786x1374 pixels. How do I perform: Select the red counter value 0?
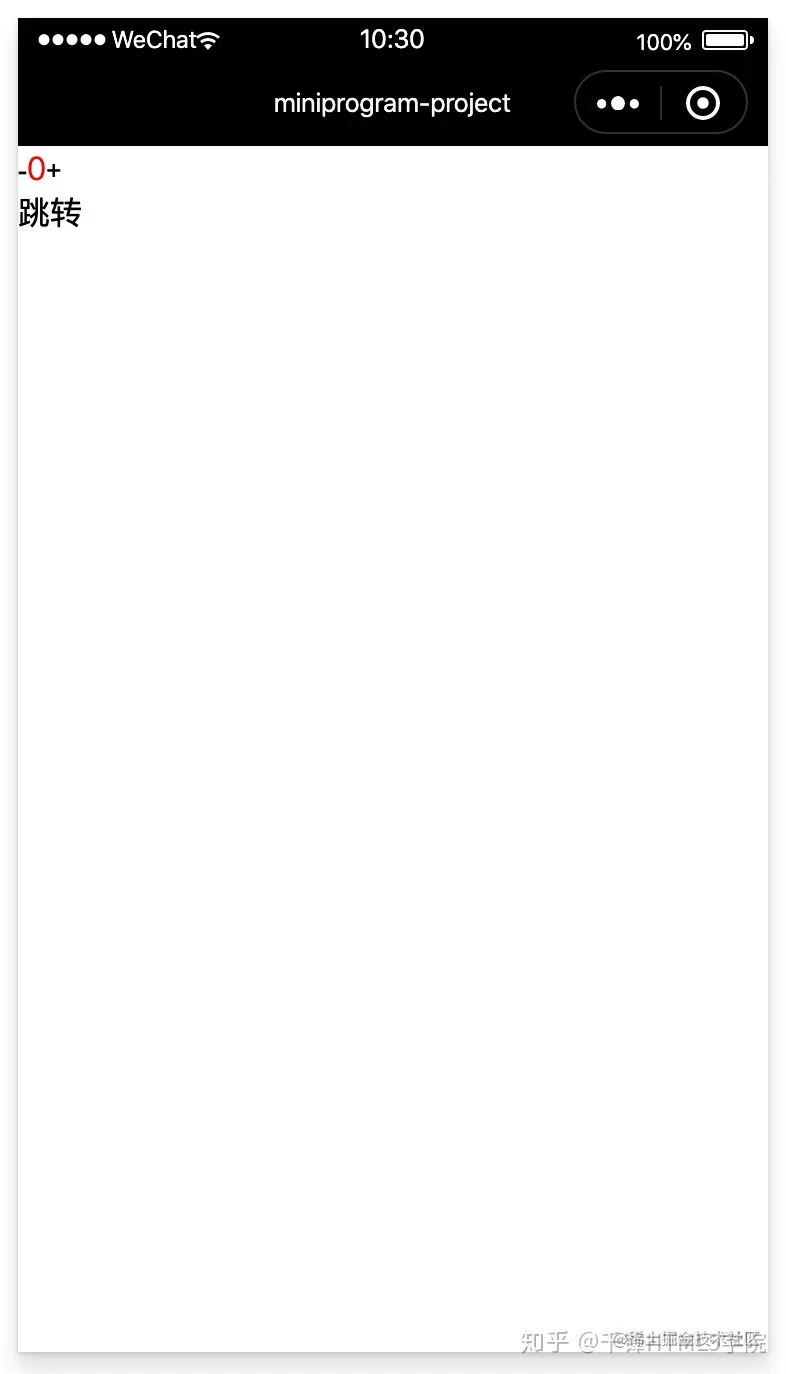click(38, 170)
